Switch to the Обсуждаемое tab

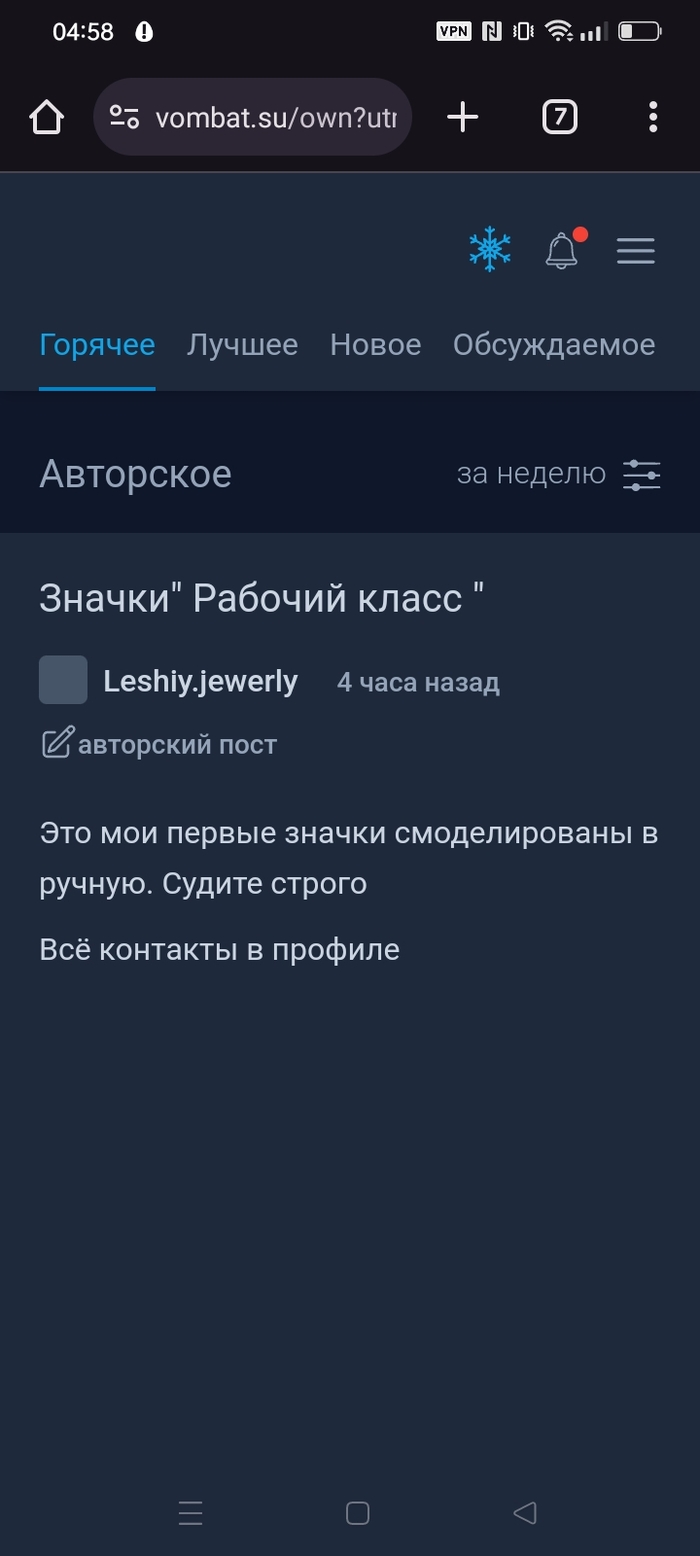click(x=554, y=345)
